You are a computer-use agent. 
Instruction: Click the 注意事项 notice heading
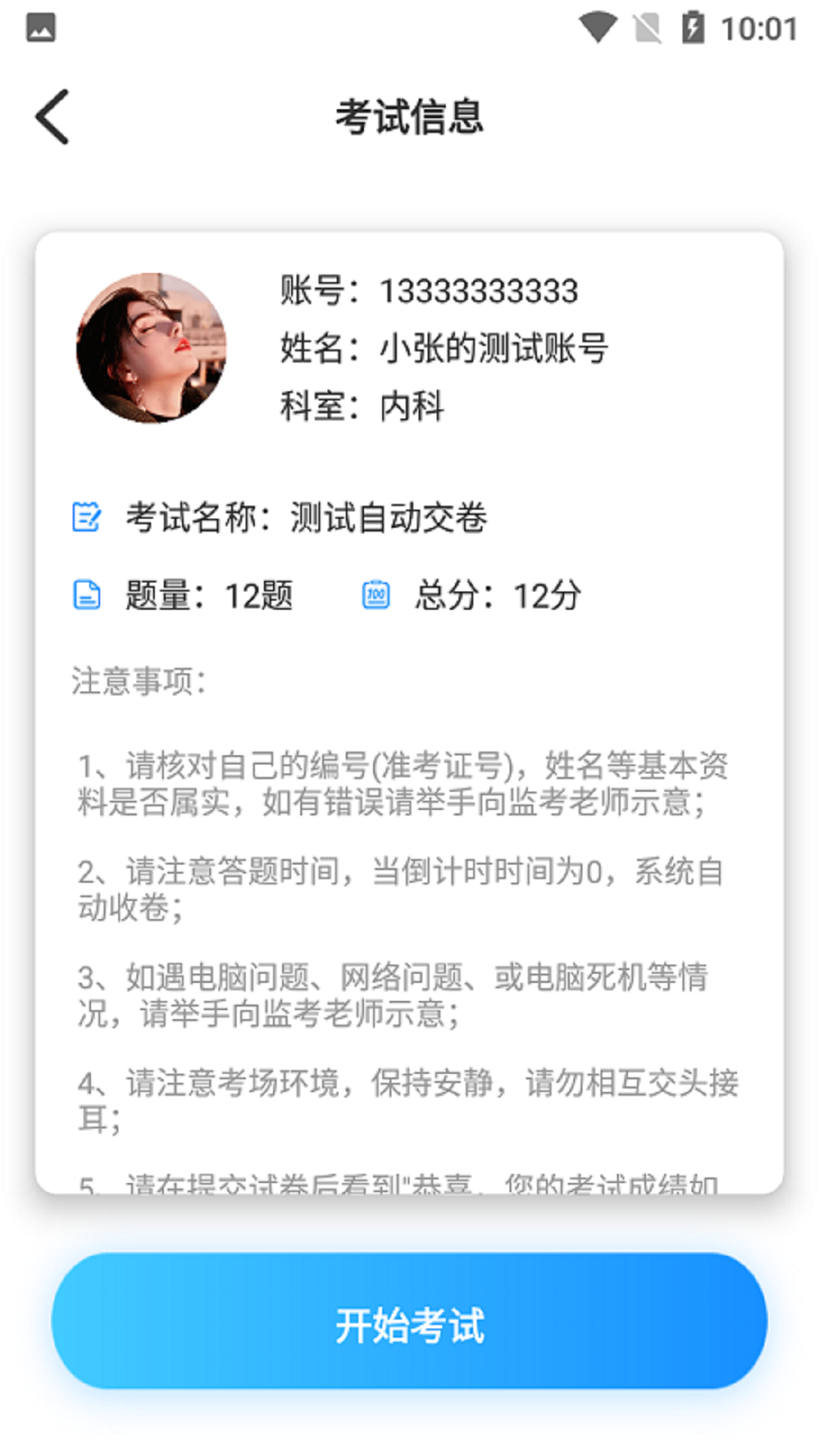[139, 681]
